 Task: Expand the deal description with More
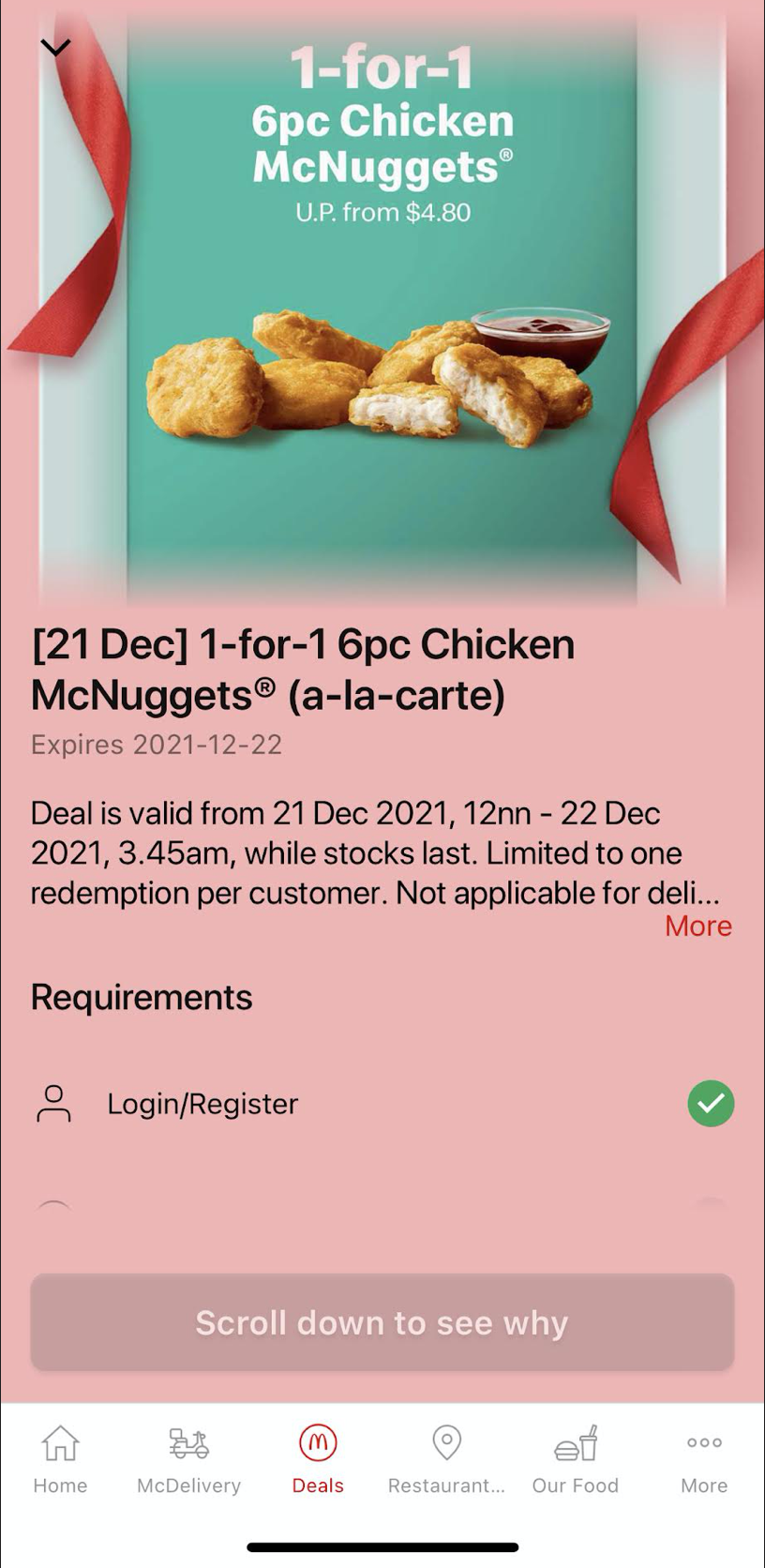[697, 926]
